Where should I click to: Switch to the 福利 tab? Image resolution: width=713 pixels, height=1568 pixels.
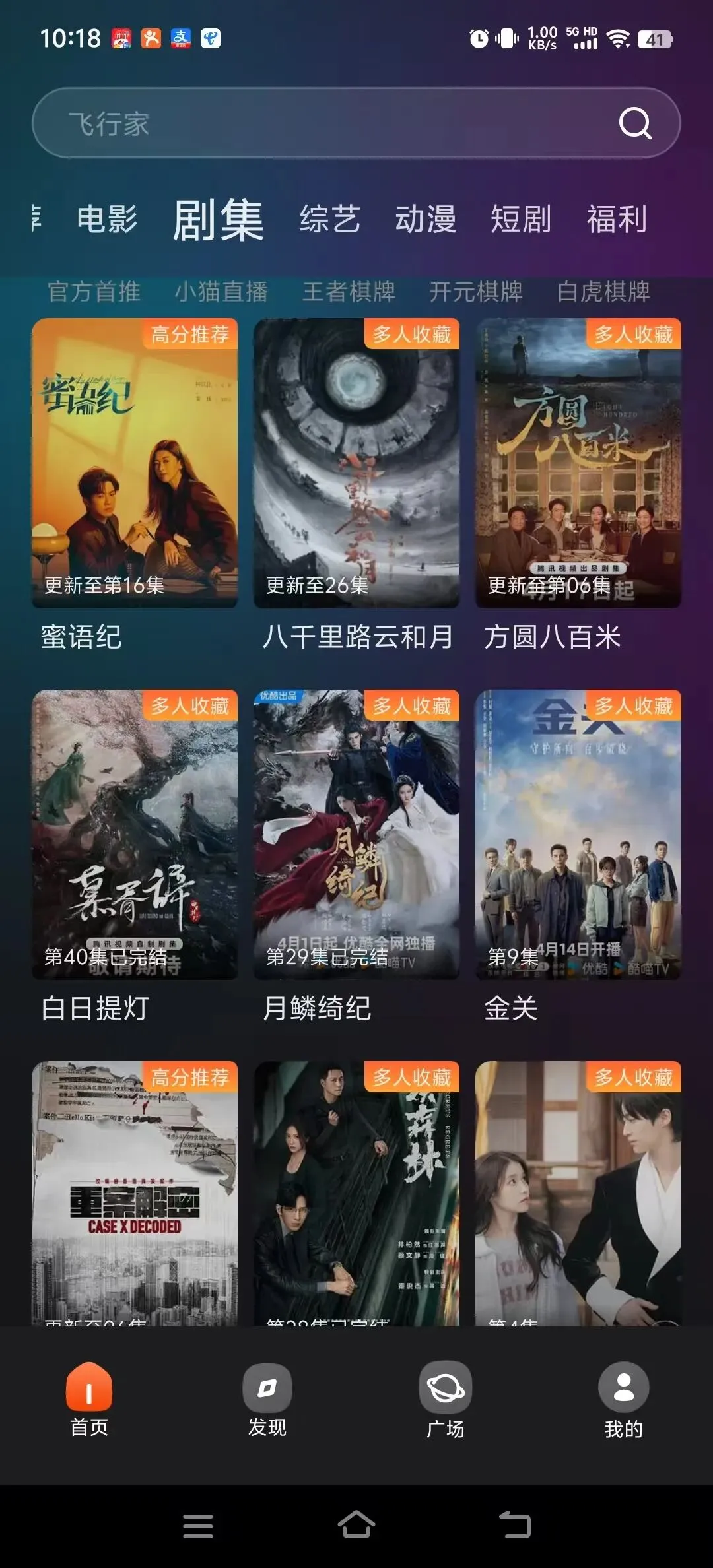pyautogui.click(x=617, y=219)
